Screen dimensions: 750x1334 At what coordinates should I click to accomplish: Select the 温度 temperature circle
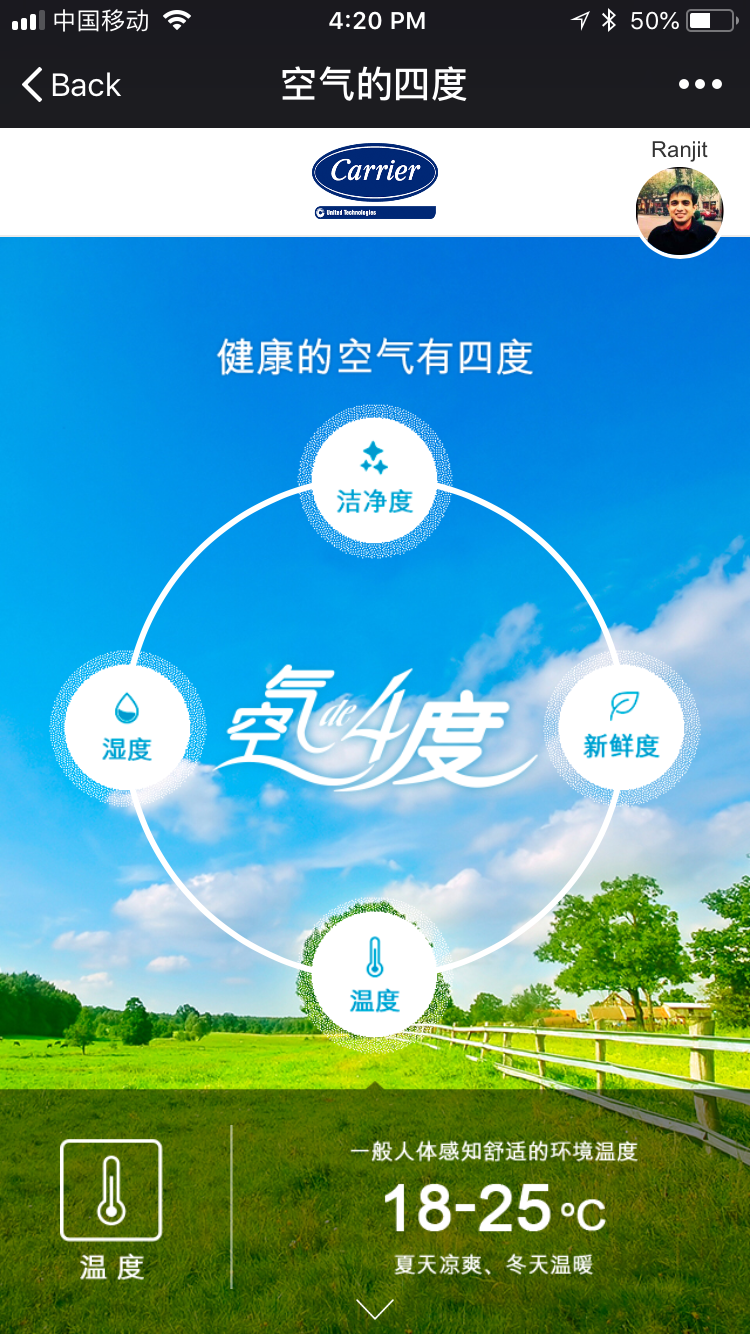pos(374,976)
